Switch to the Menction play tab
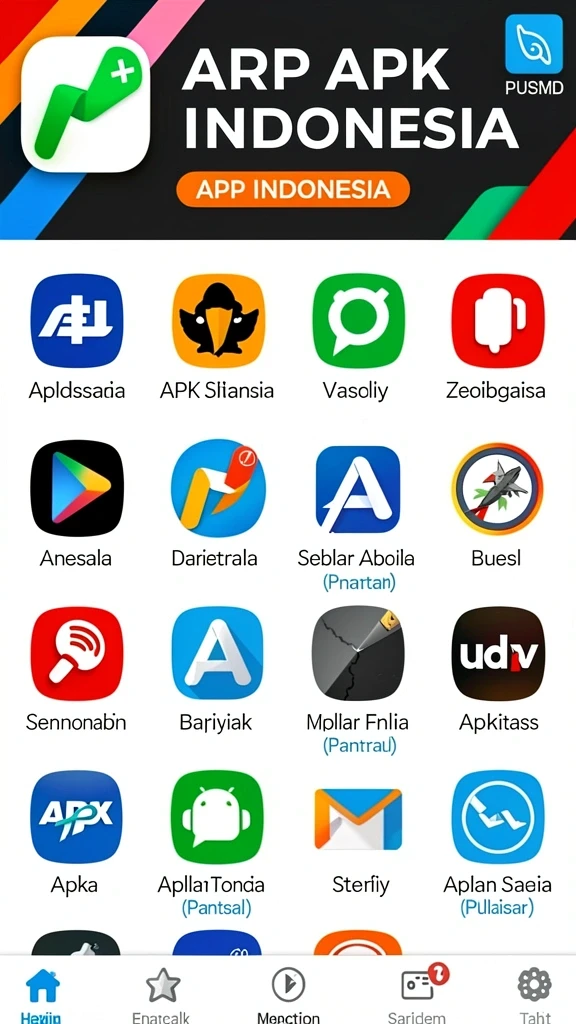The image size is (576, 1024). [x=288, y=995]
